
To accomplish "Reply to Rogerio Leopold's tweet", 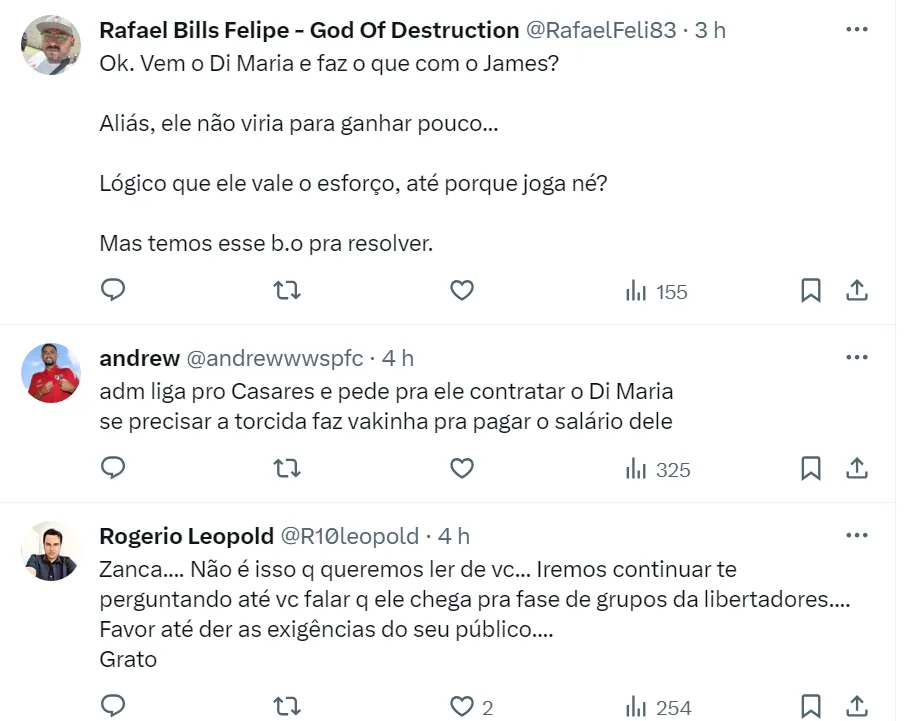I will point(114,707).
